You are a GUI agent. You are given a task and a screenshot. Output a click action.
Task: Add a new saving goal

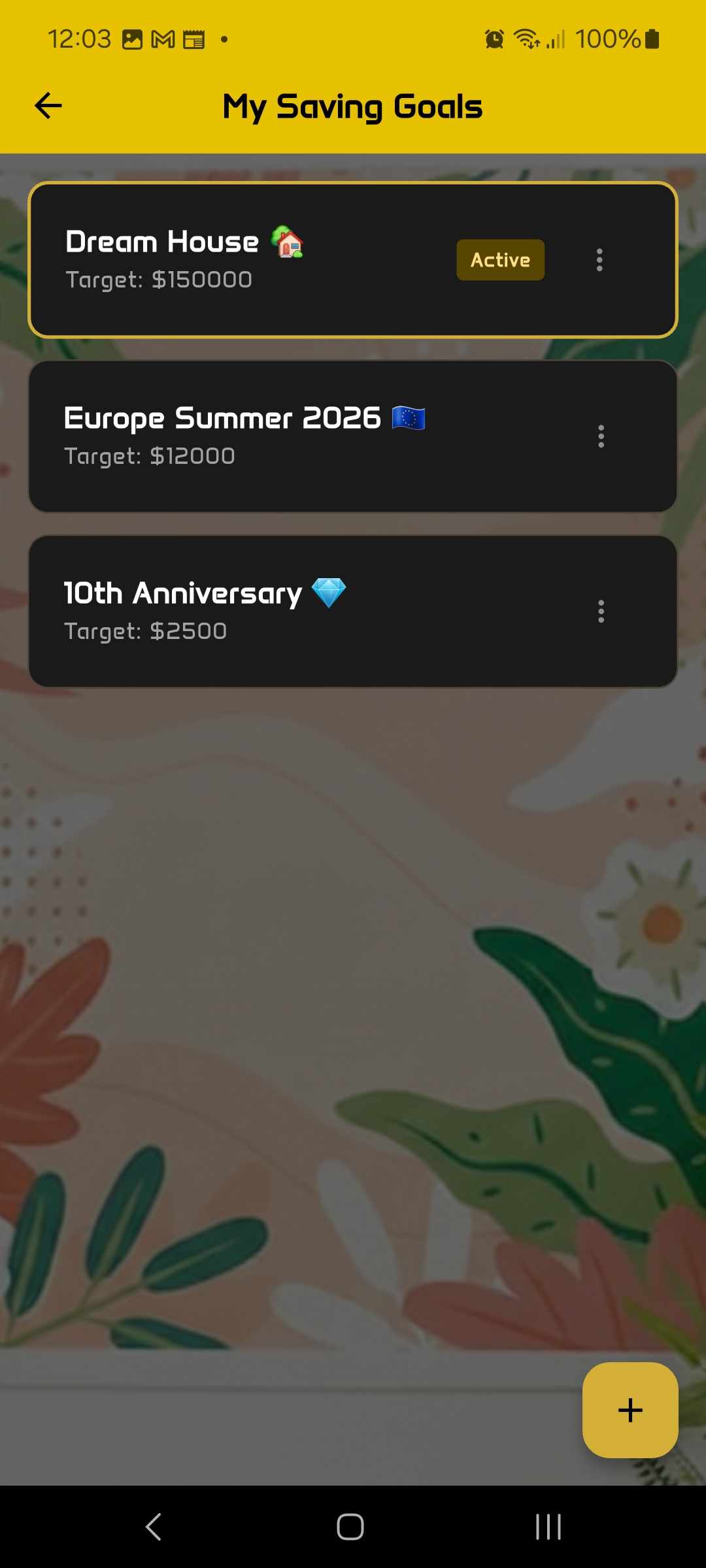(x=630, y=1409)
